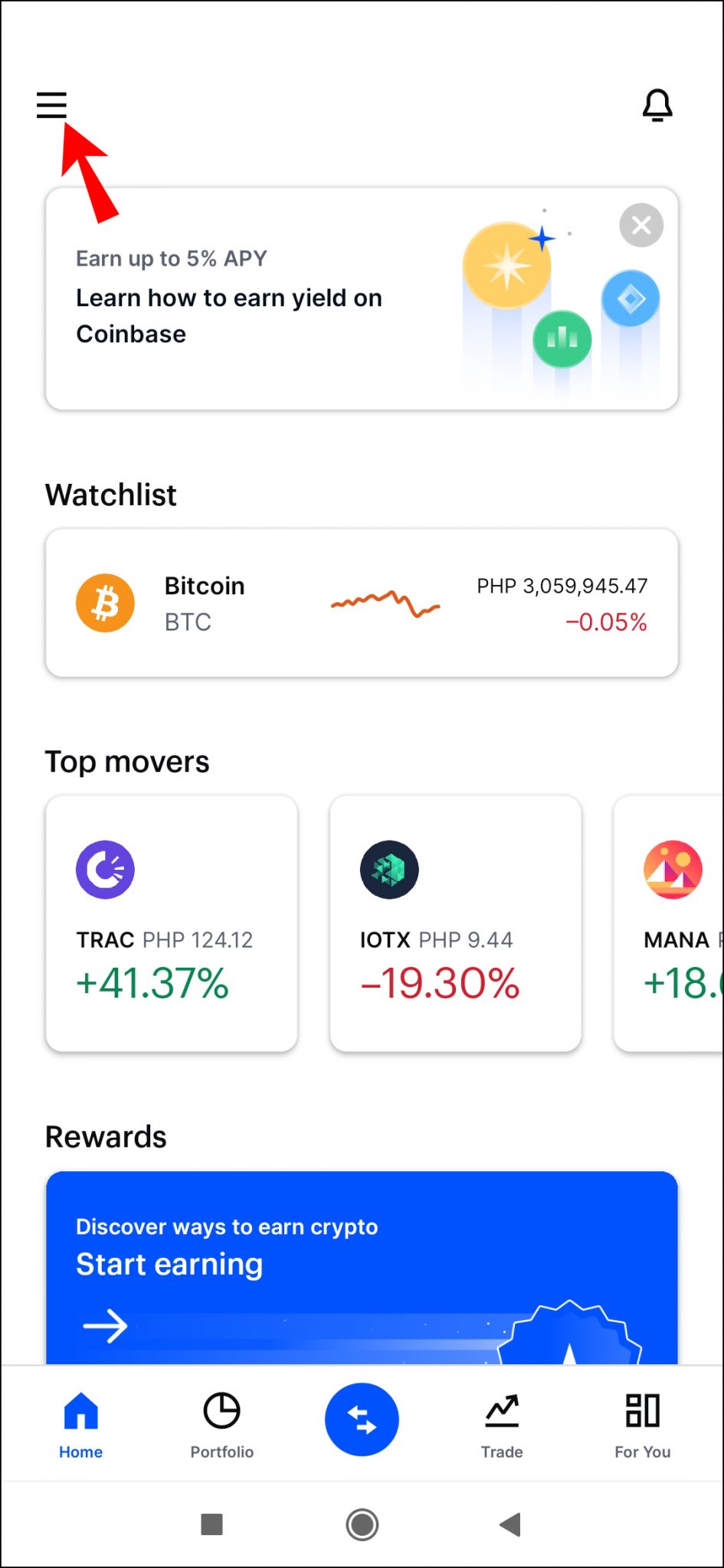Tap the Bitcoin price sparkline chart
Screen dimensions: 724x1568
pos(385,605)
